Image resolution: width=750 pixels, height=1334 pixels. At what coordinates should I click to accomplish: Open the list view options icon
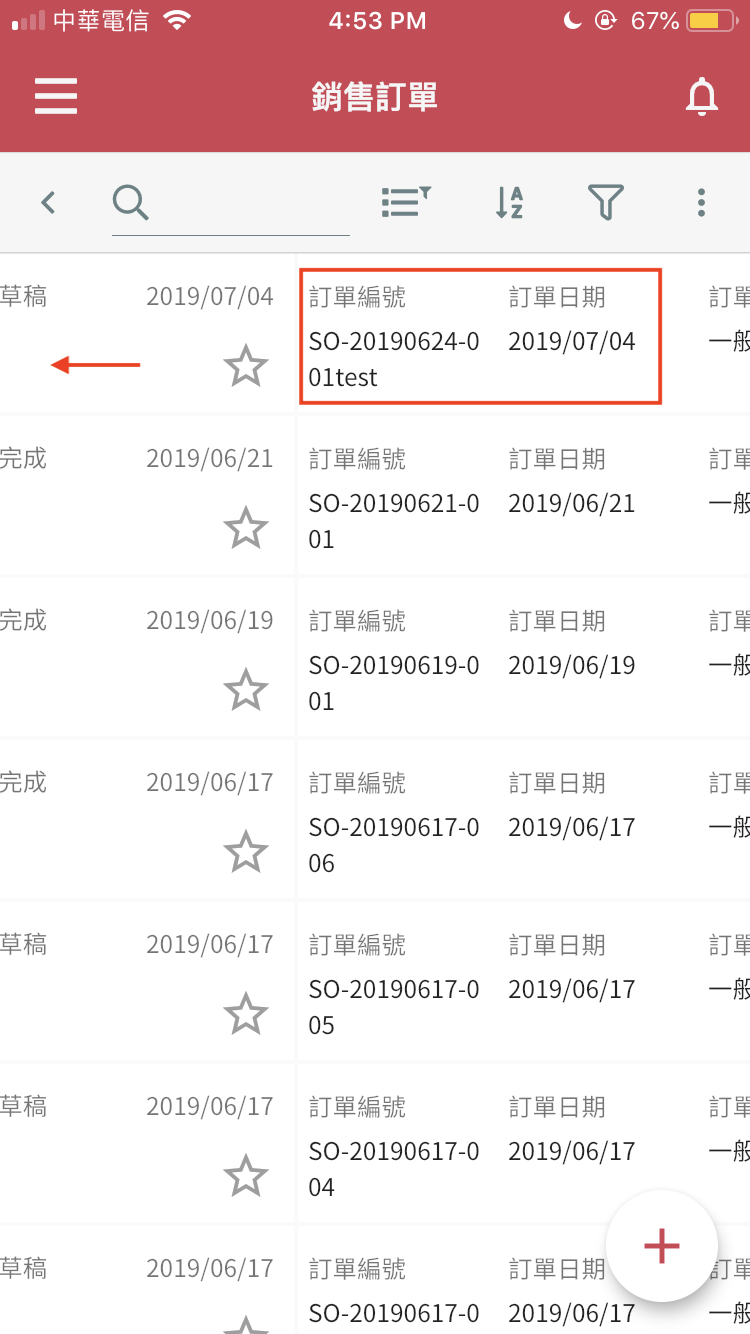(405, 202)
